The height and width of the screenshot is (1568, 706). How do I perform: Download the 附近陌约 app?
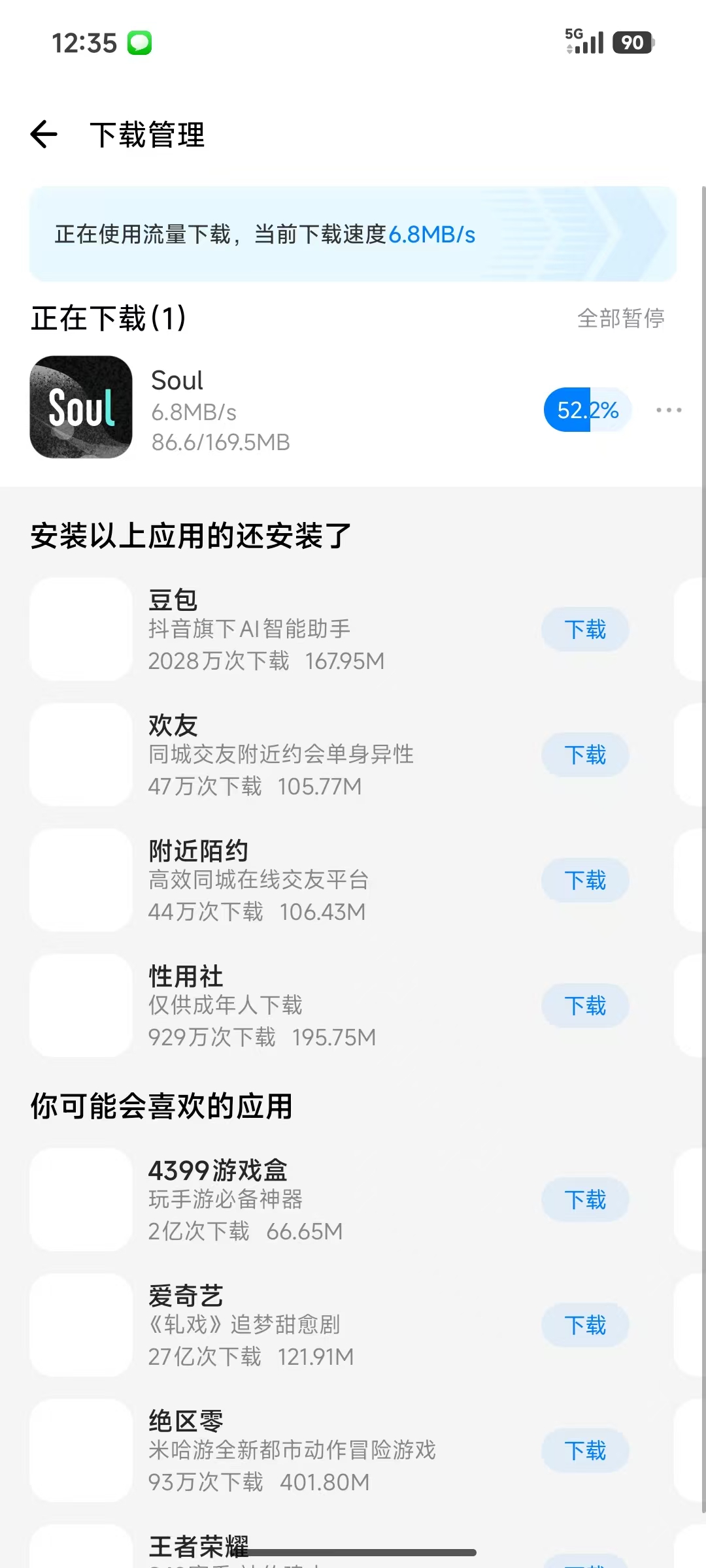tap(585, 880)
